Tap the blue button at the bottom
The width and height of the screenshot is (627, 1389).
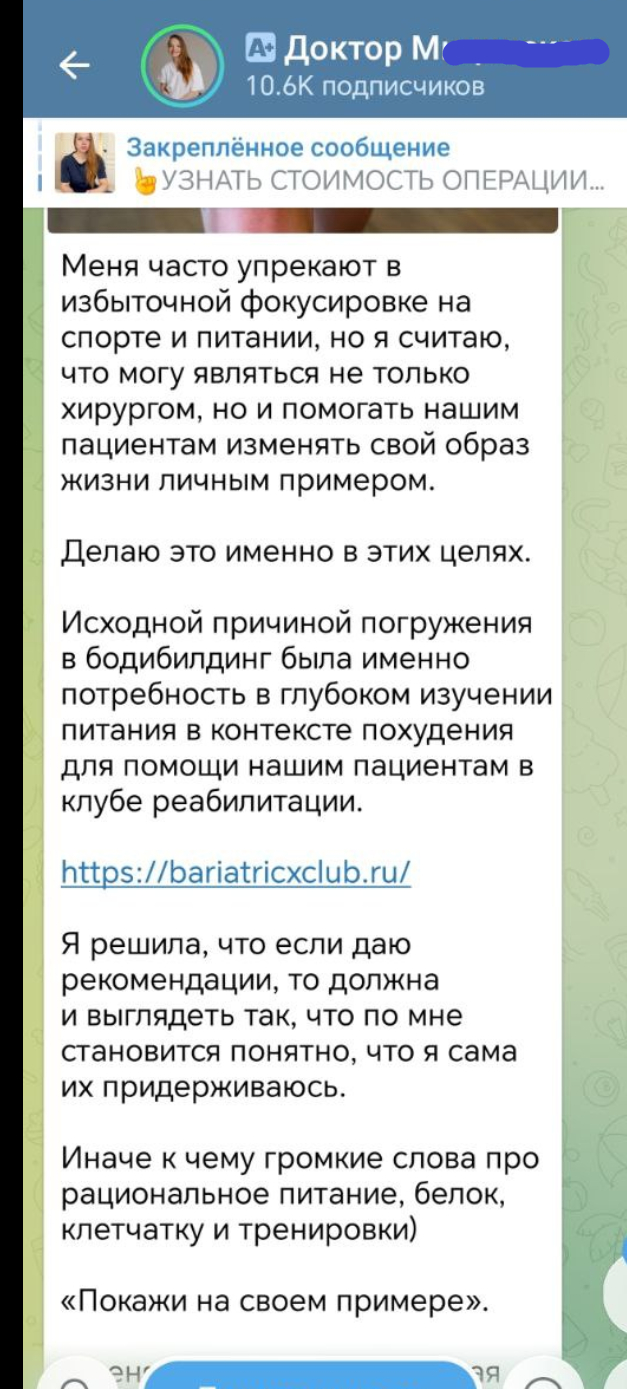pyautogui.click(x=310, y=1374)
